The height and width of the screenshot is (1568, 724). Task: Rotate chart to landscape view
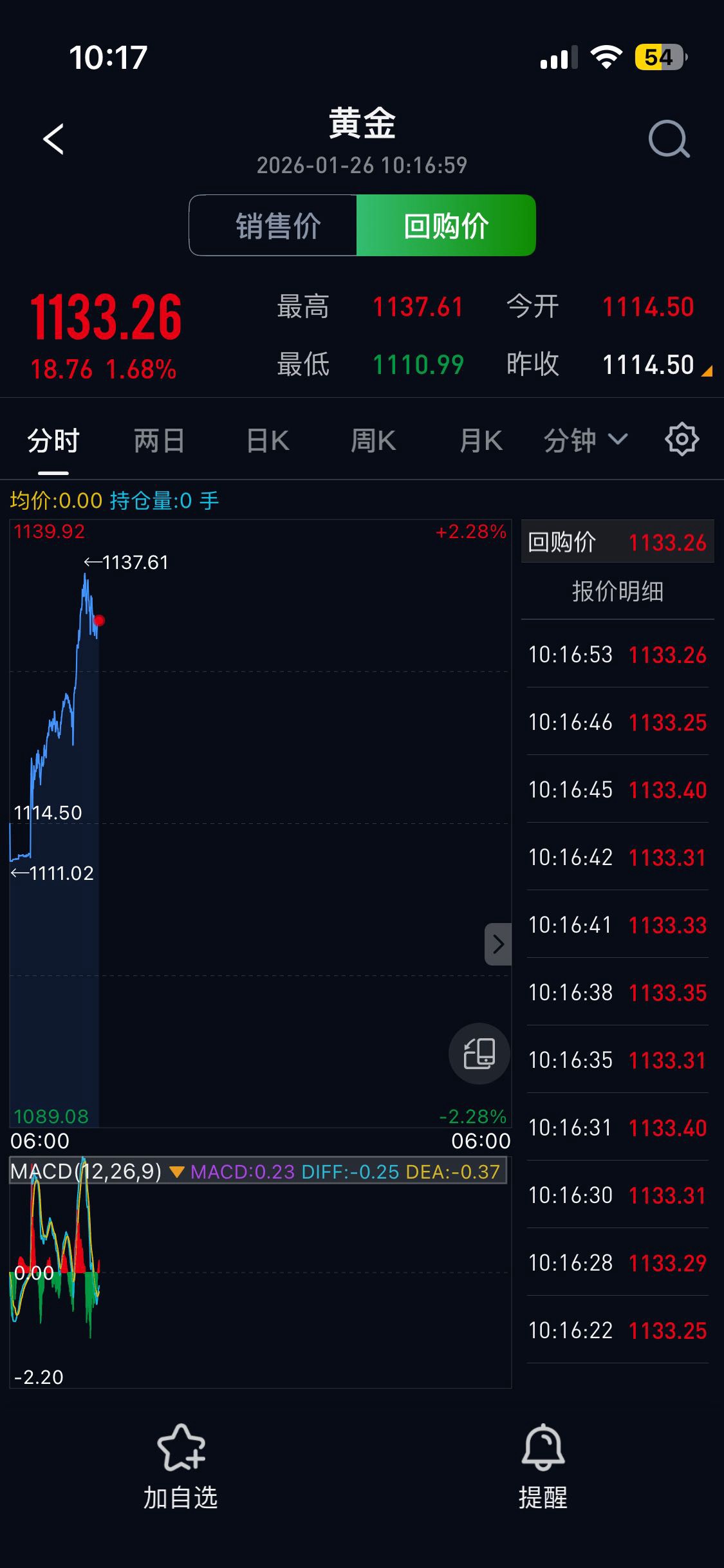click(x=479, y=1054)
